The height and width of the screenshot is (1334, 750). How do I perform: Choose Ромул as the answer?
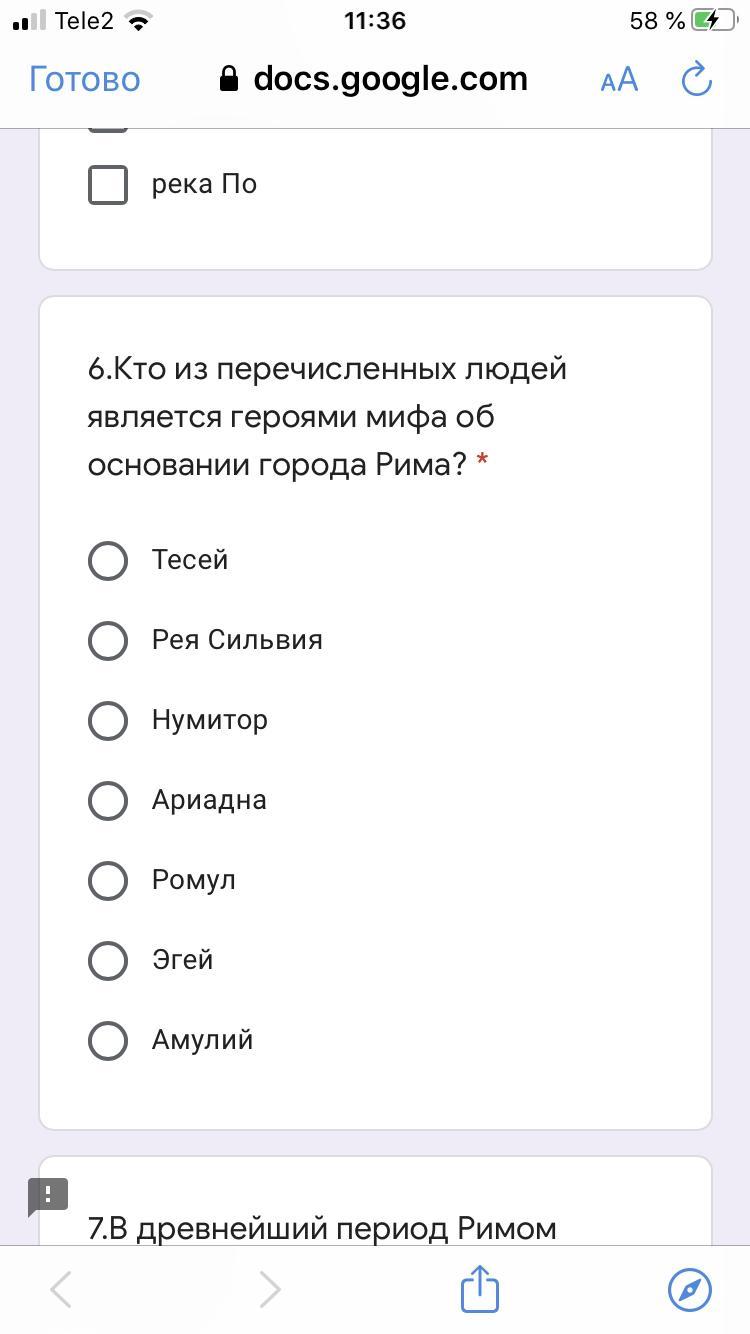(108, 881)
